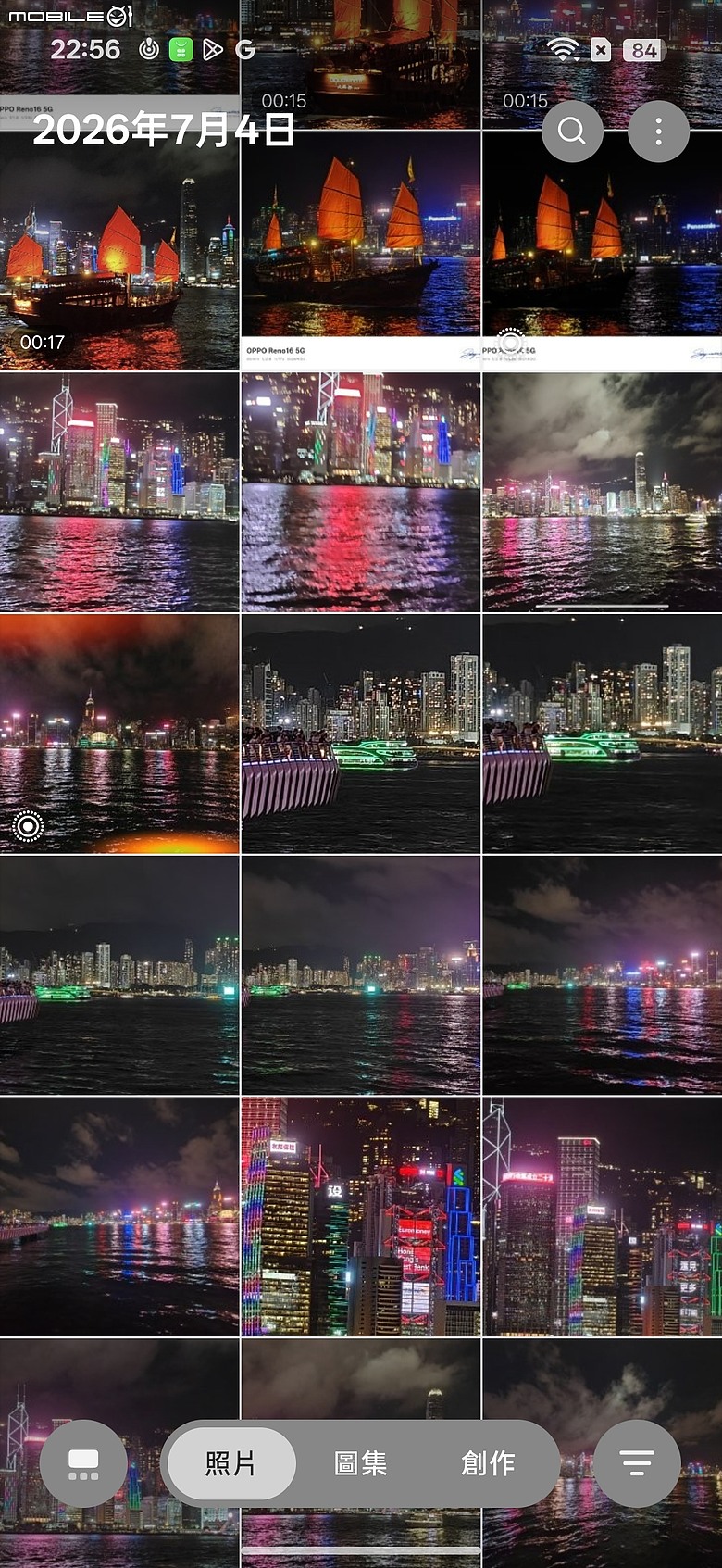This screenshot has height=1568, width=722.
Task: Switch to the 圖集 tab
Action: [x=360, y=1463]
